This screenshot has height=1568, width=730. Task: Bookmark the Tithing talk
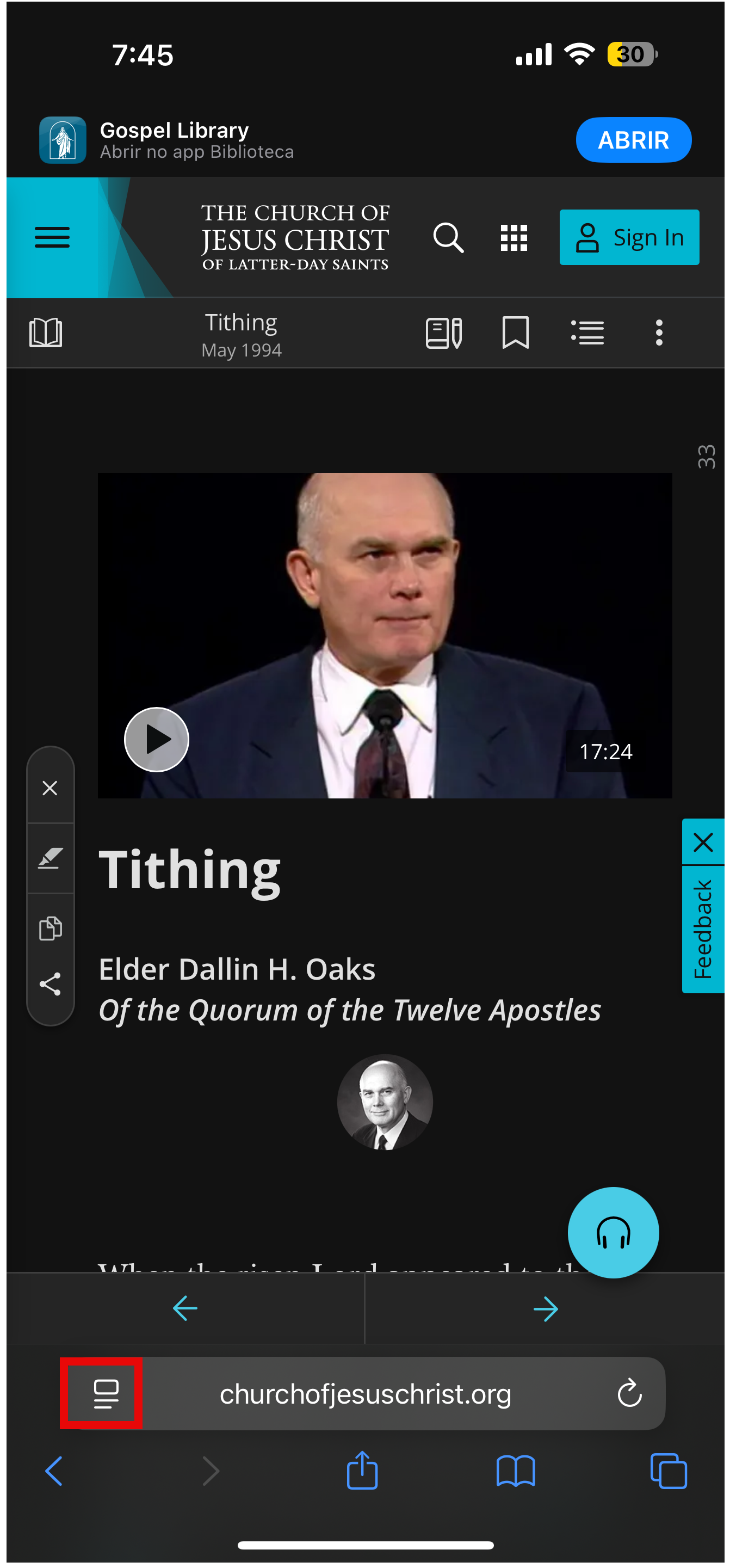515,333
